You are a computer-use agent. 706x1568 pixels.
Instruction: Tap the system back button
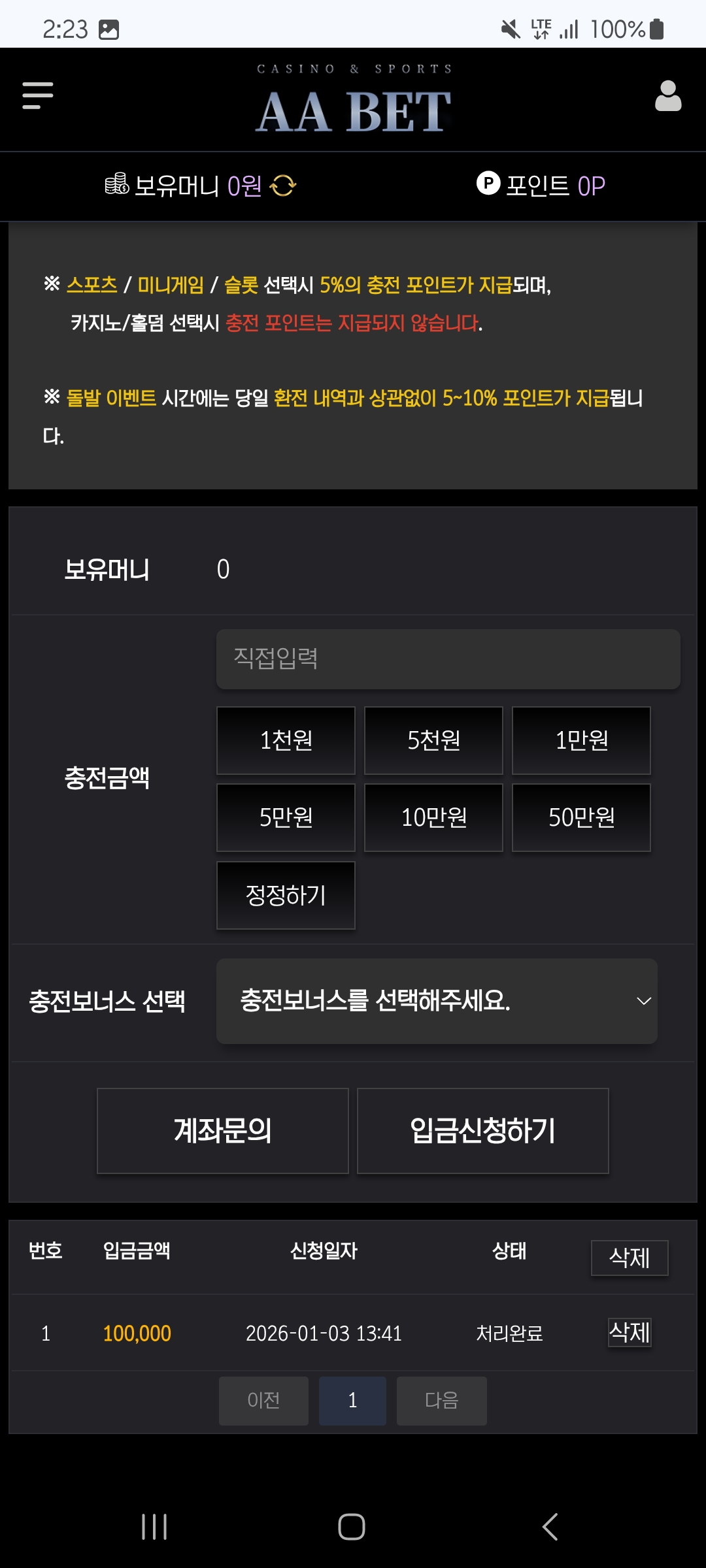pyautogui.click(x=550, y=1527)
